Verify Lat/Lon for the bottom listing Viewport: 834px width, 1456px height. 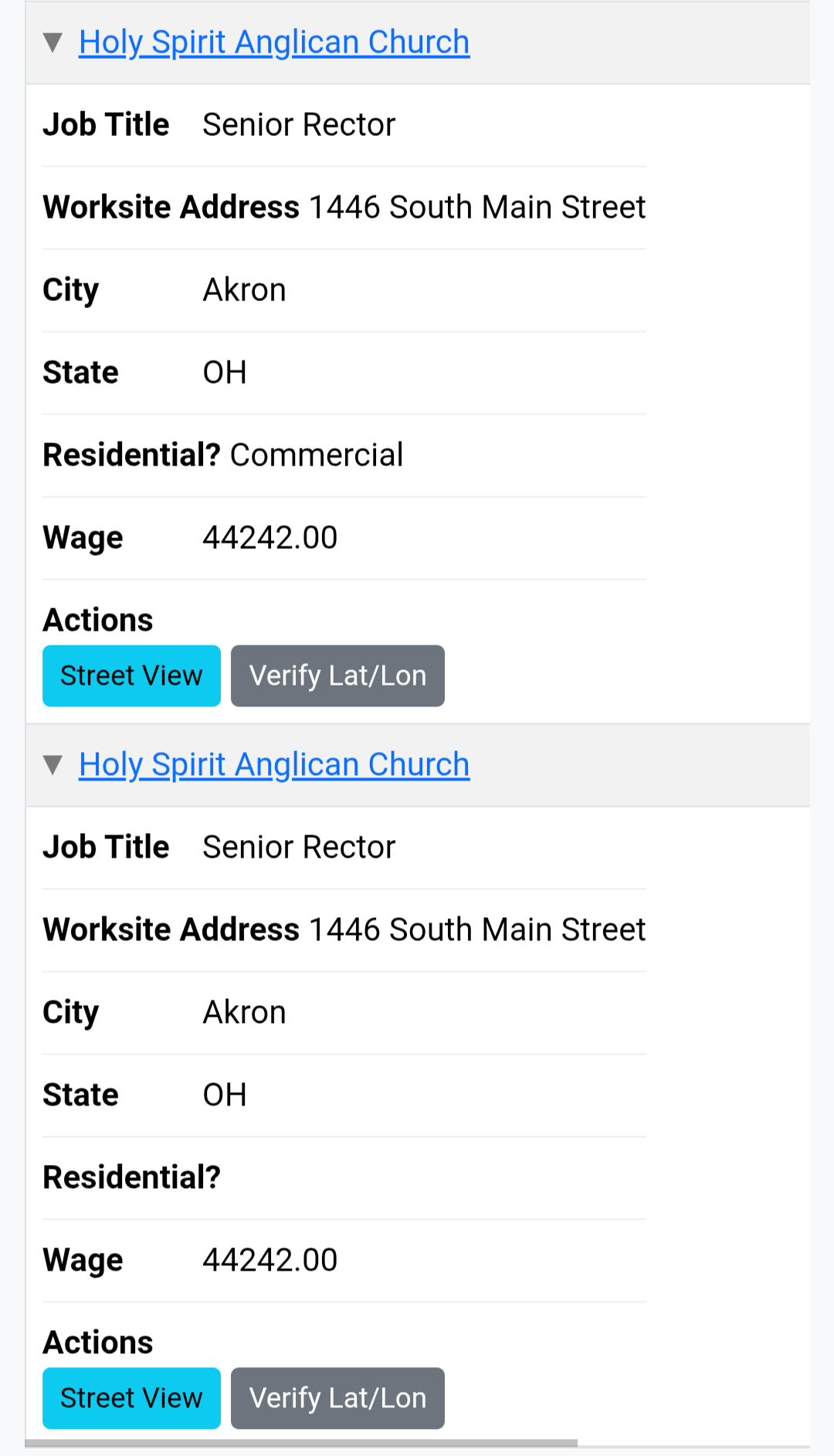pyautogui.click(x=337, y=1398)
